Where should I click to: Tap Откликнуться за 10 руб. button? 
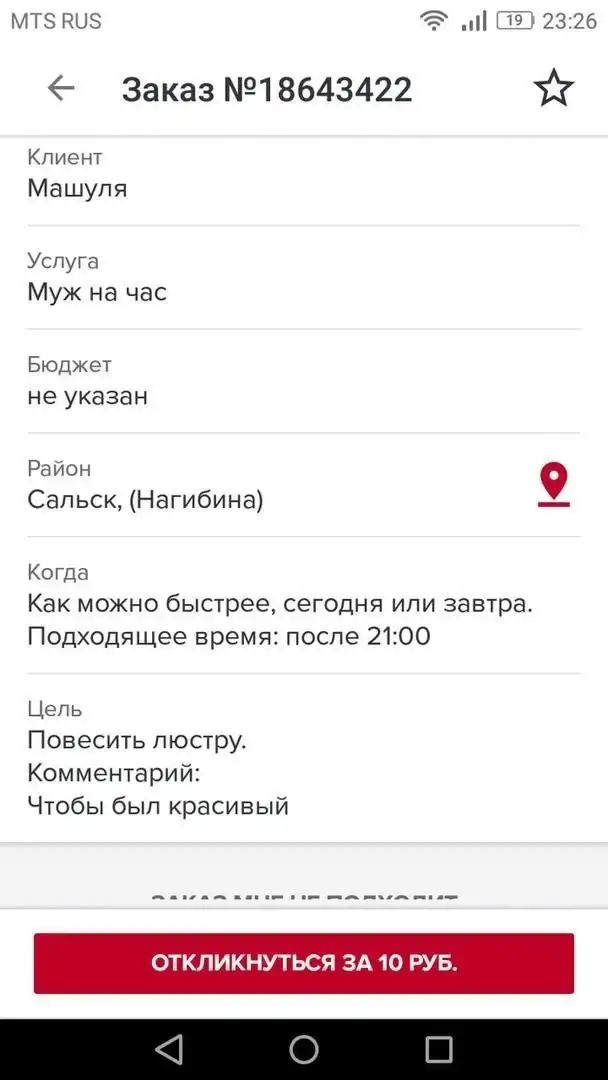click(x=304, y=963)
